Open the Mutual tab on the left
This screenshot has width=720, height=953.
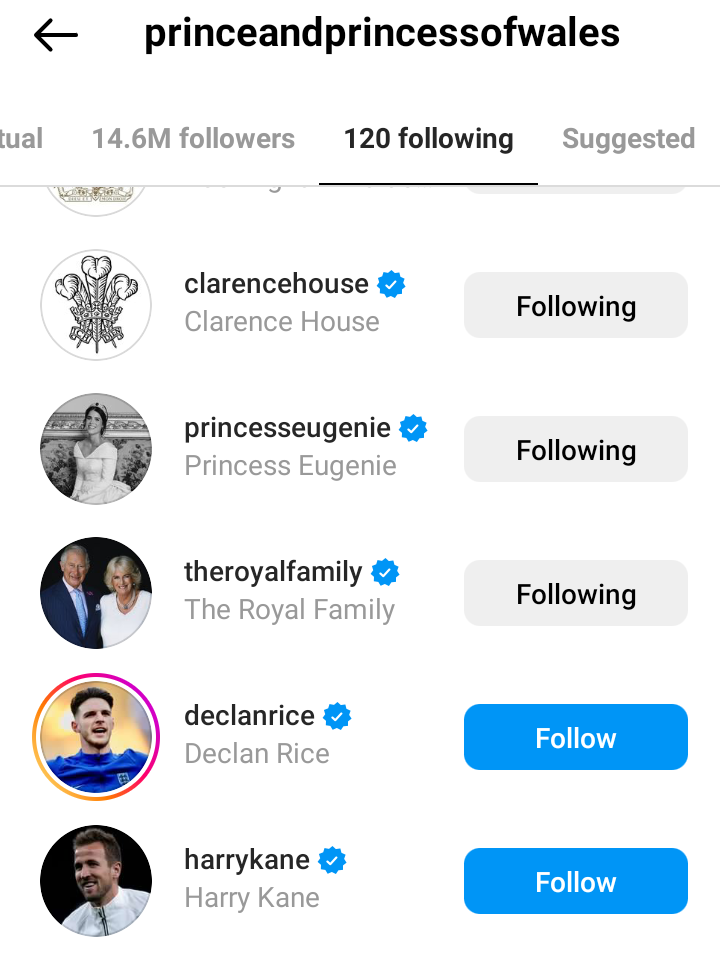(x=20, y=139)
